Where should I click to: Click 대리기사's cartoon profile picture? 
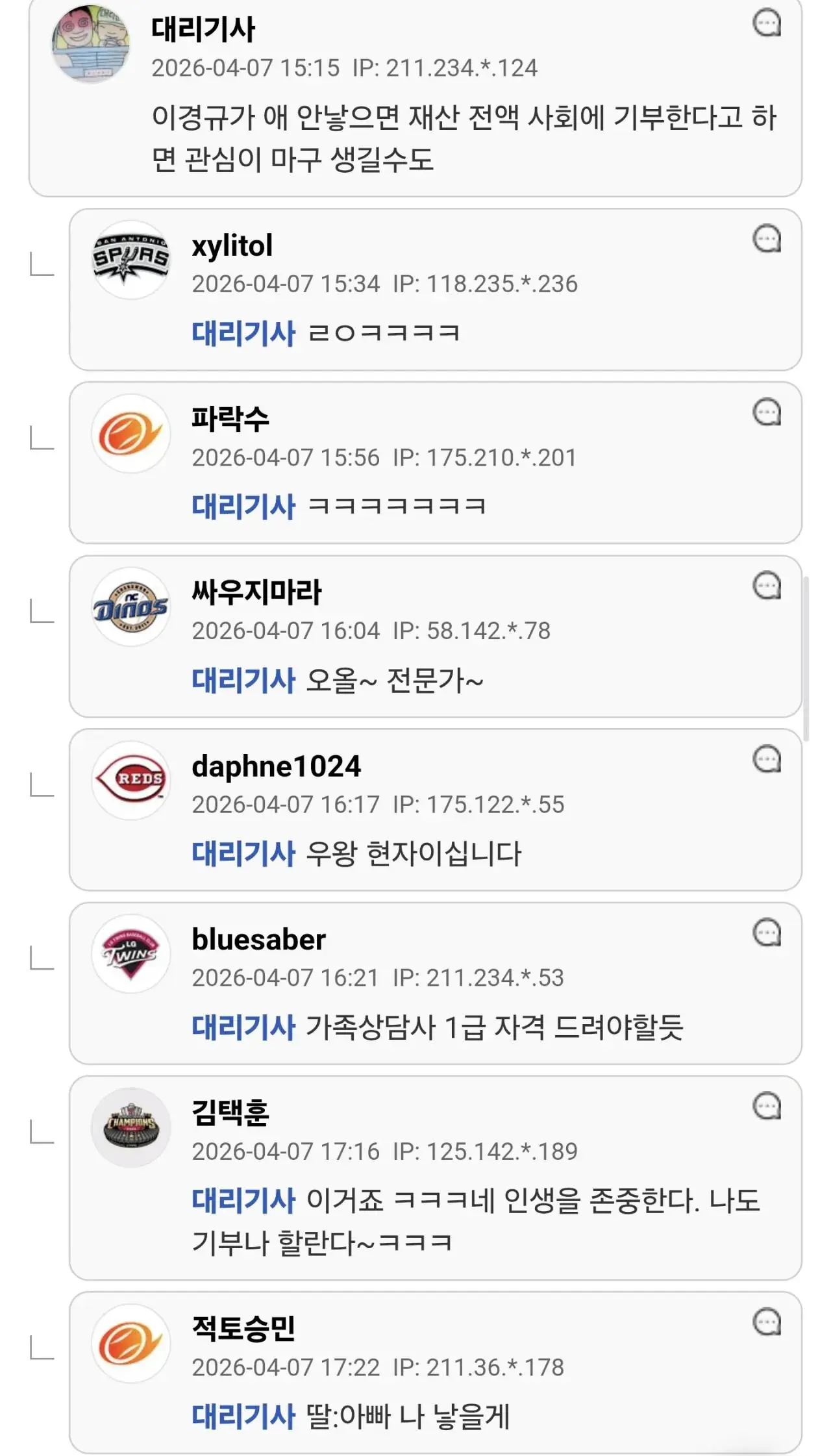click(x=91, y=45)
